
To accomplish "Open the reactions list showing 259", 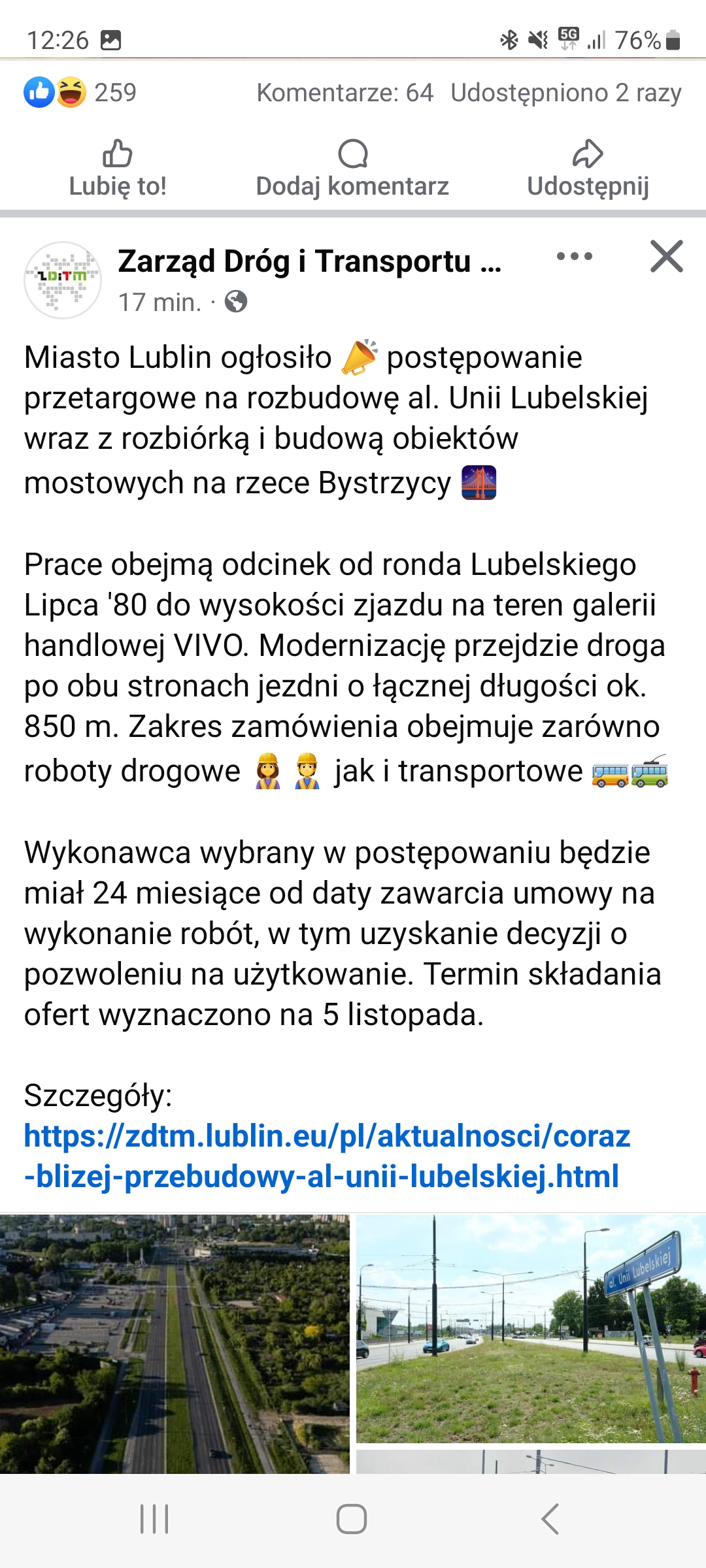I will click(80, 93).
